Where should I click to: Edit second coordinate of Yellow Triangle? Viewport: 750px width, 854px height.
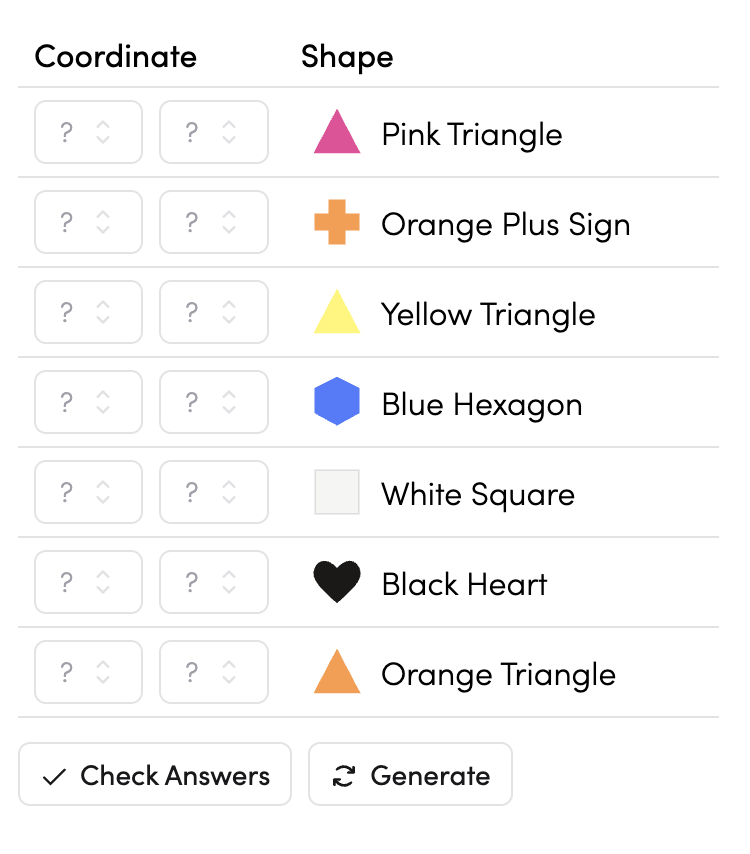(x=200, y=312)
